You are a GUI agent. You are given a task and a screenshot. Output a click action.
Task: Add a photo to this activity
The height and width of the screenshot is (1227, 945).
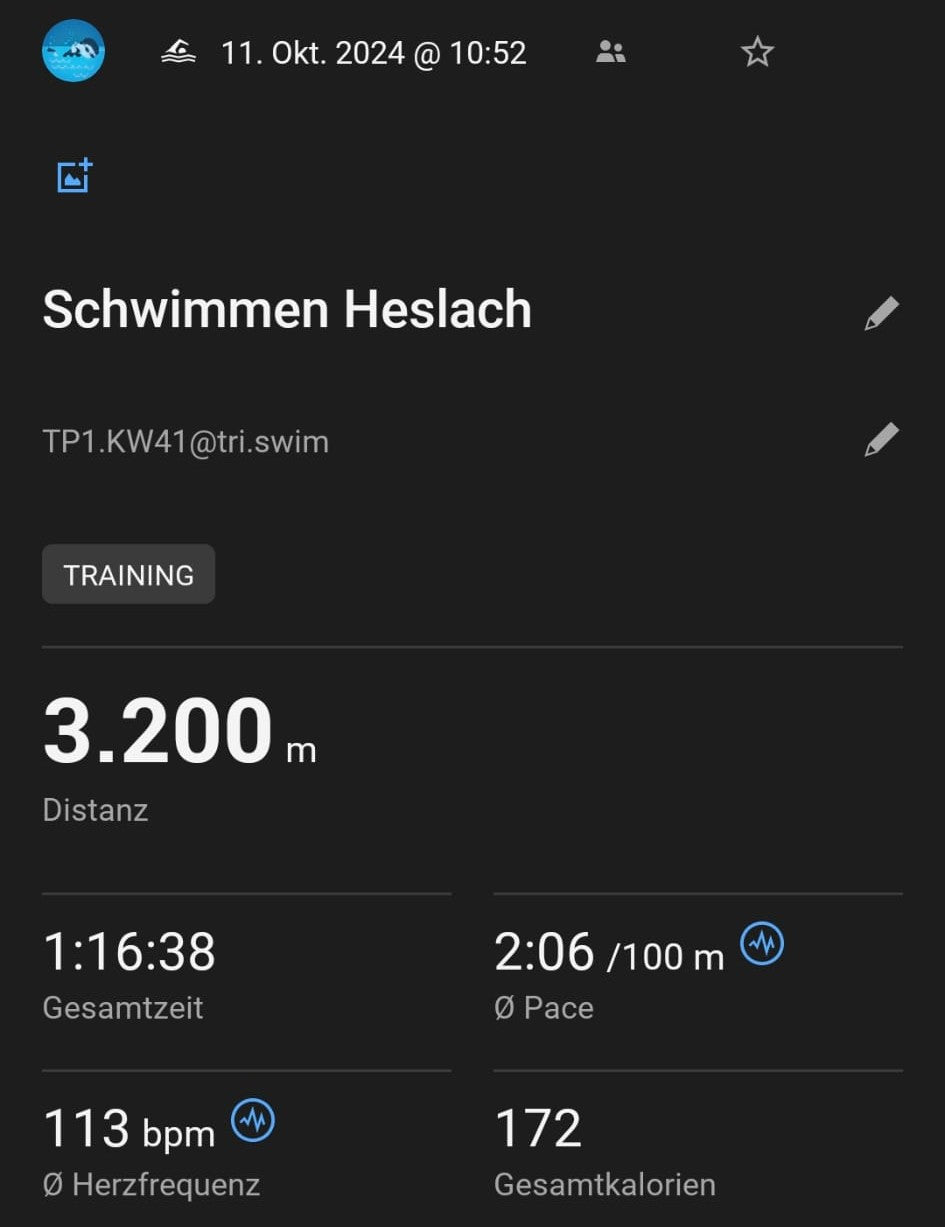[74, 176]
